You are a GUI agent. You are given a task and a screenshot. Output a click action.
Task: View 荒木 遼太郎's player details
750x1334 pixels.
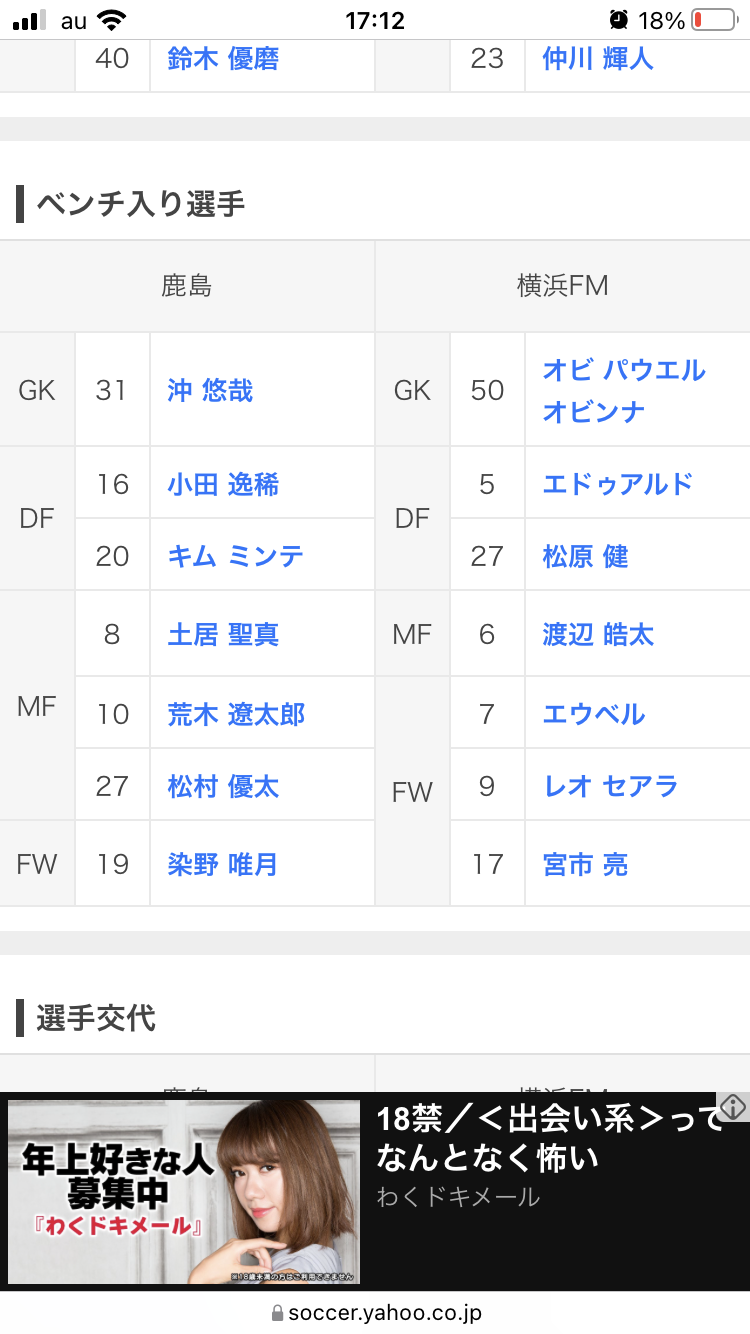coord(236,714)
